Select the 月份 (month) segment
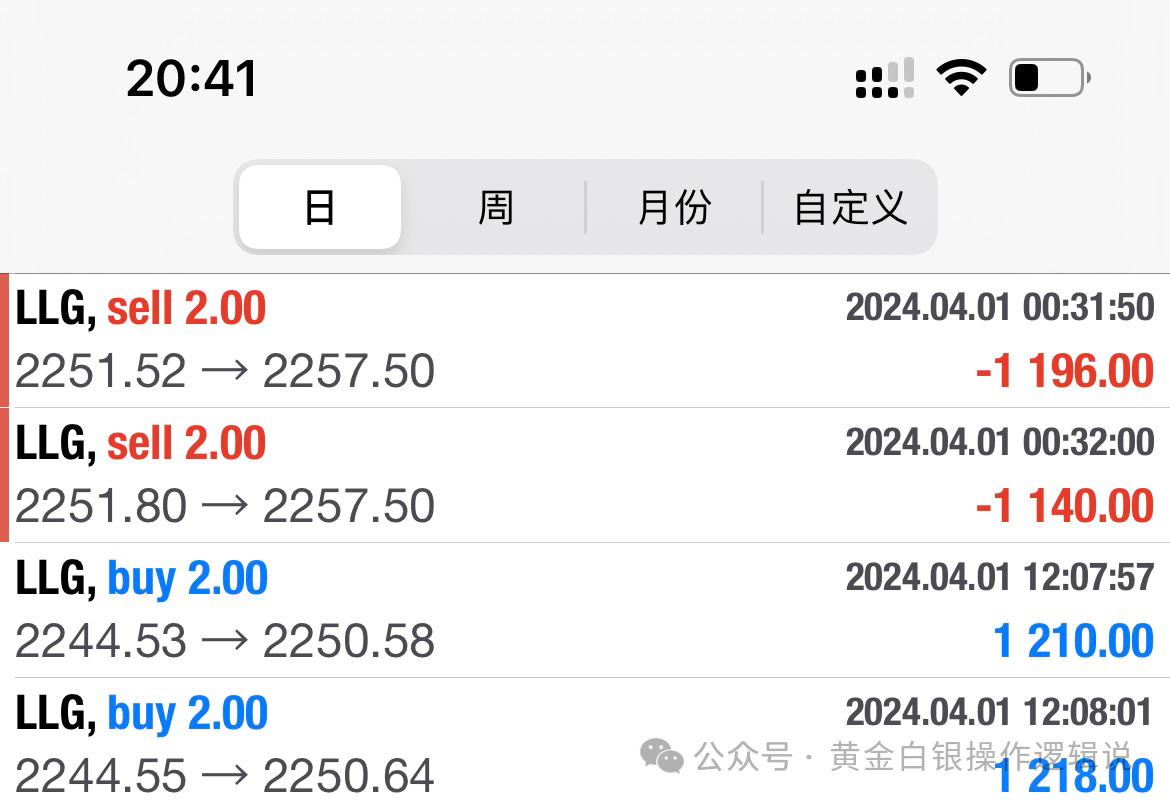 click(674, 207)
